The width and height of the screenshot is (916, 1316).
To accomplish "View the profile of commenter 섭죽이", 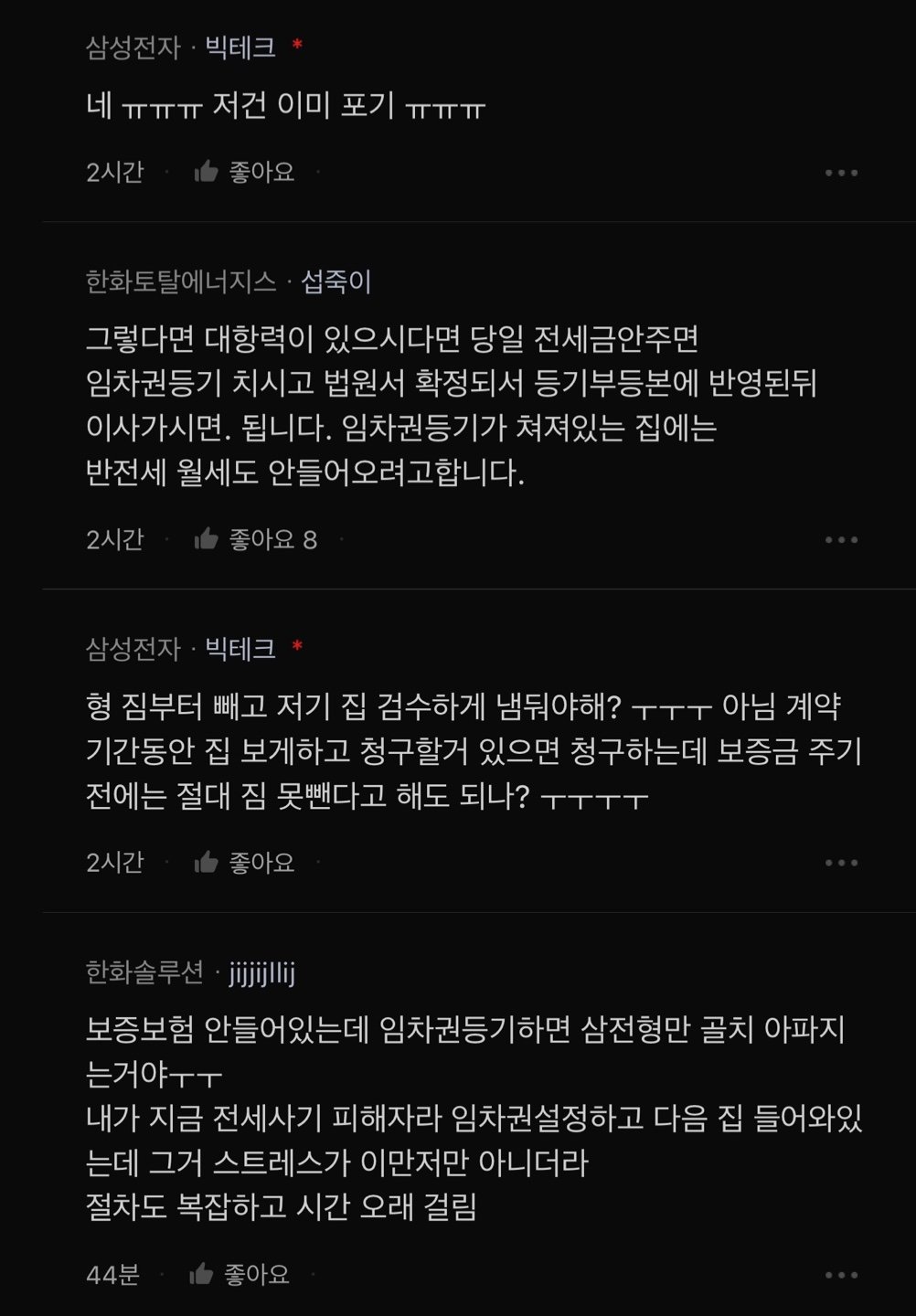I will pyautogui.click(x=336, y=281).
